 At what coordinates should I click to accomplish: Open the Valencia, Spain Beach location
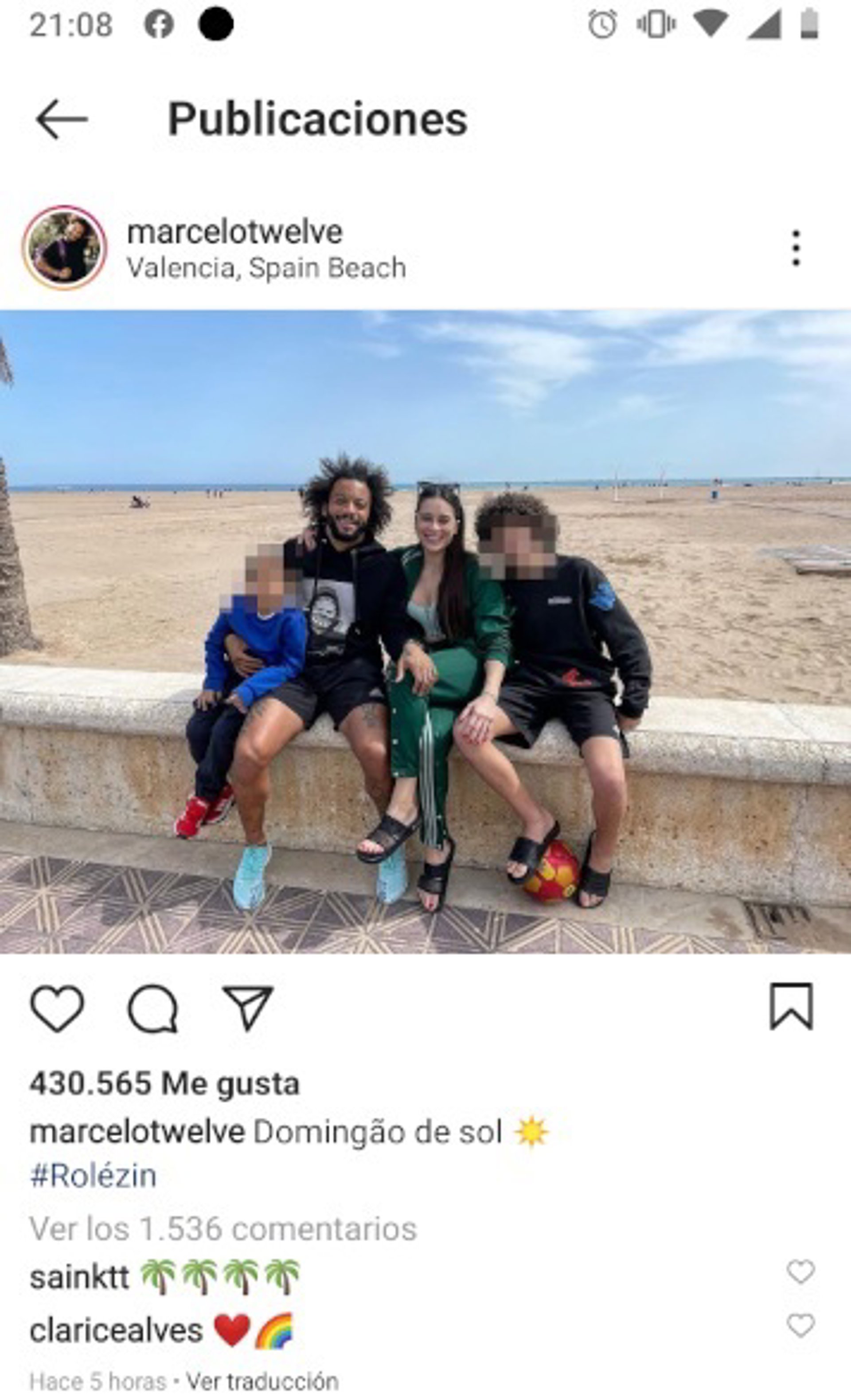point(266,267)
